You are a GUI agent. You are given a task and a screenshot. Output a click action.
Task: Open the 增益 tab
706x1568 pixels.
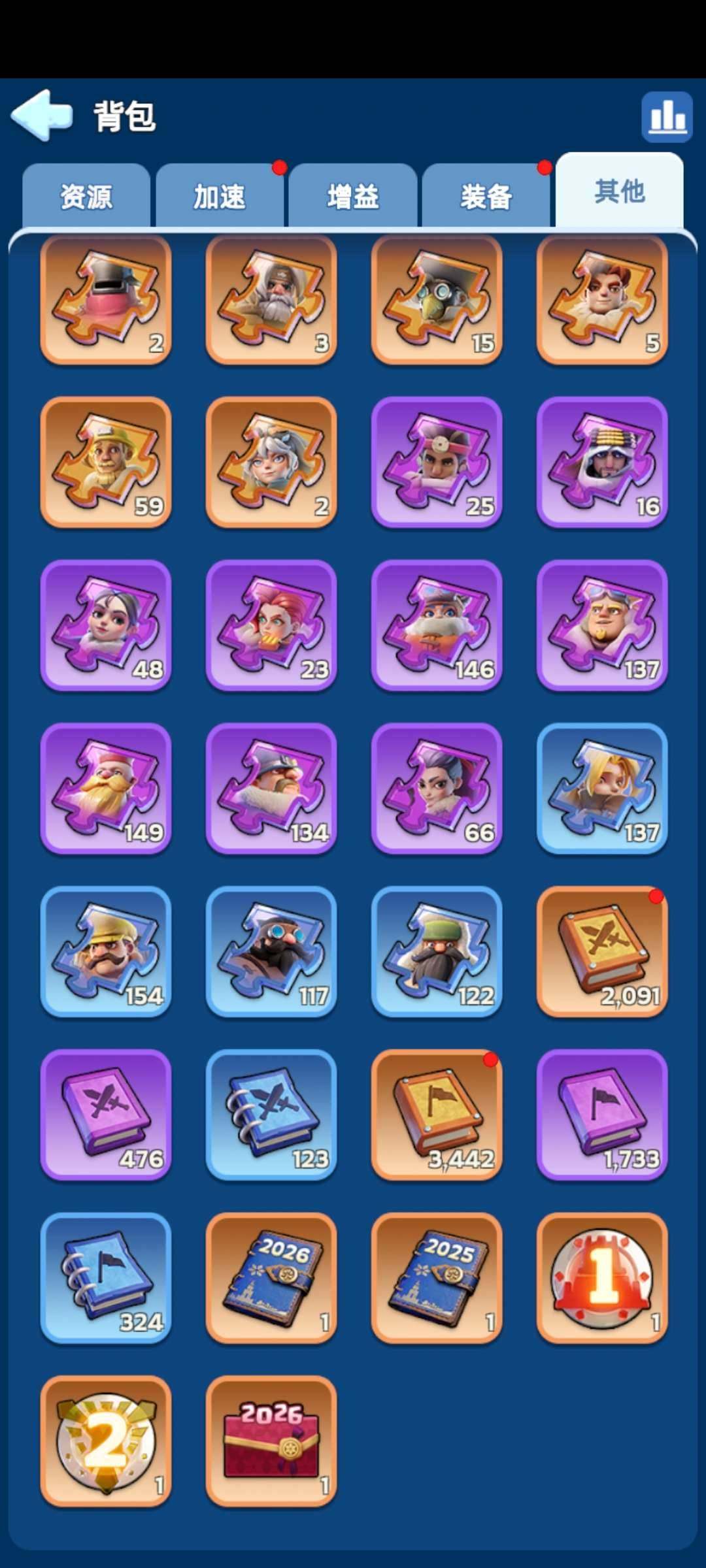pos(353,196)
